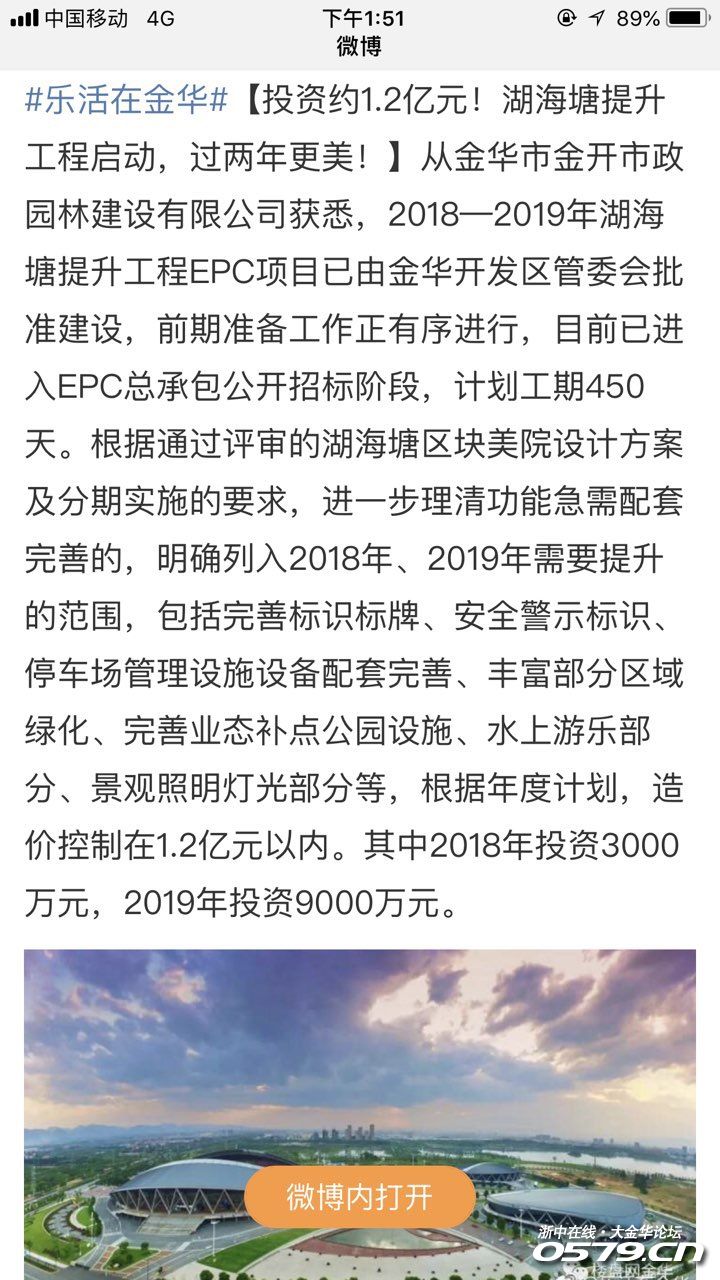The width and height of the screenshot is (720, 1280).
Task: Tap the 微博内打开 button
Action: point(360,1196)
